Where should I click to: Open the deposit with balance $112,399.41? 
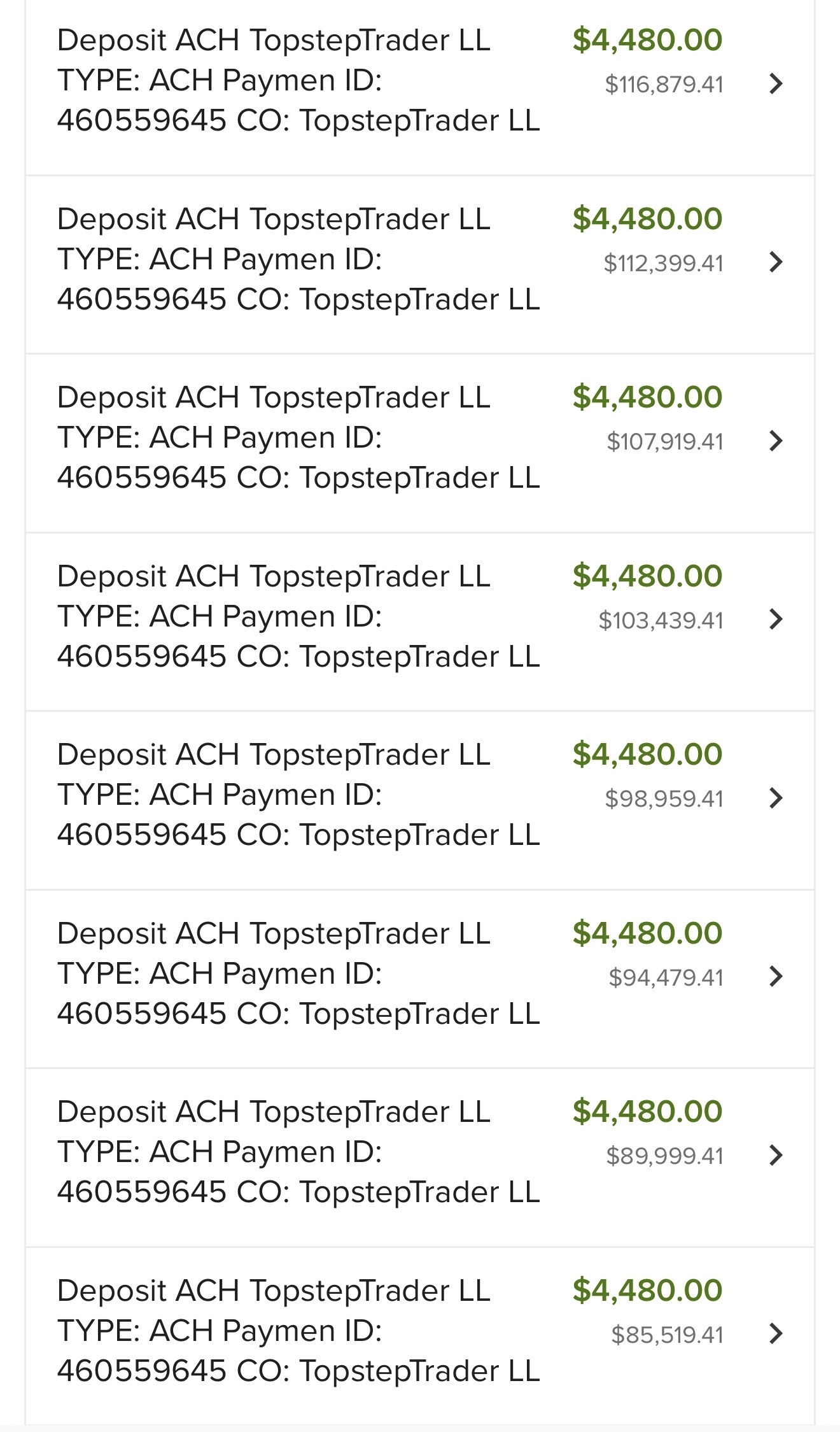click(x=420, y=265)
